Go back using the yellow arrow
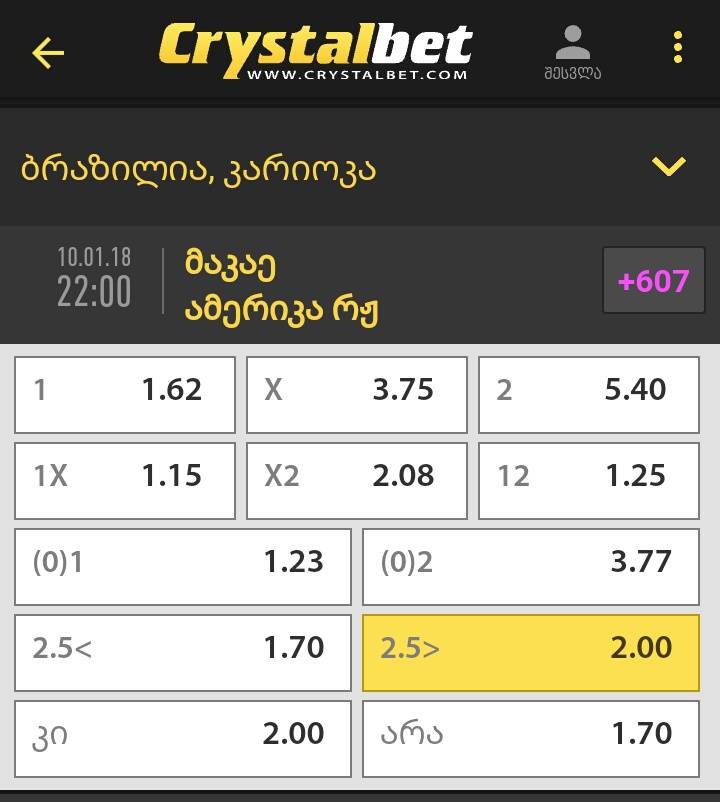This screenshot has width=720, height=802. click(48, 52)
